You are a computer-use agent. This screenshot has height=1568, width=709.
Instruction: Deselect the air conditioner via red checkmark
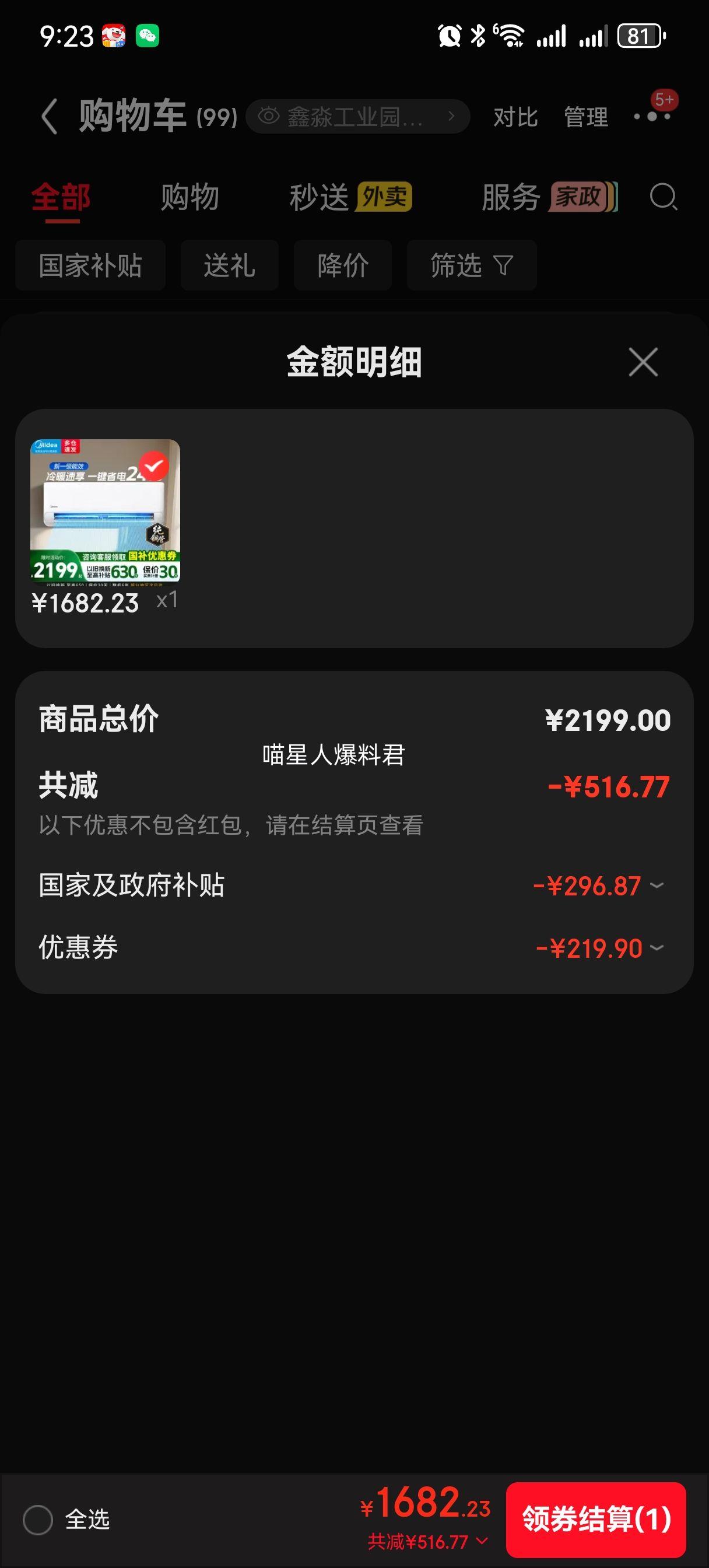155,467
